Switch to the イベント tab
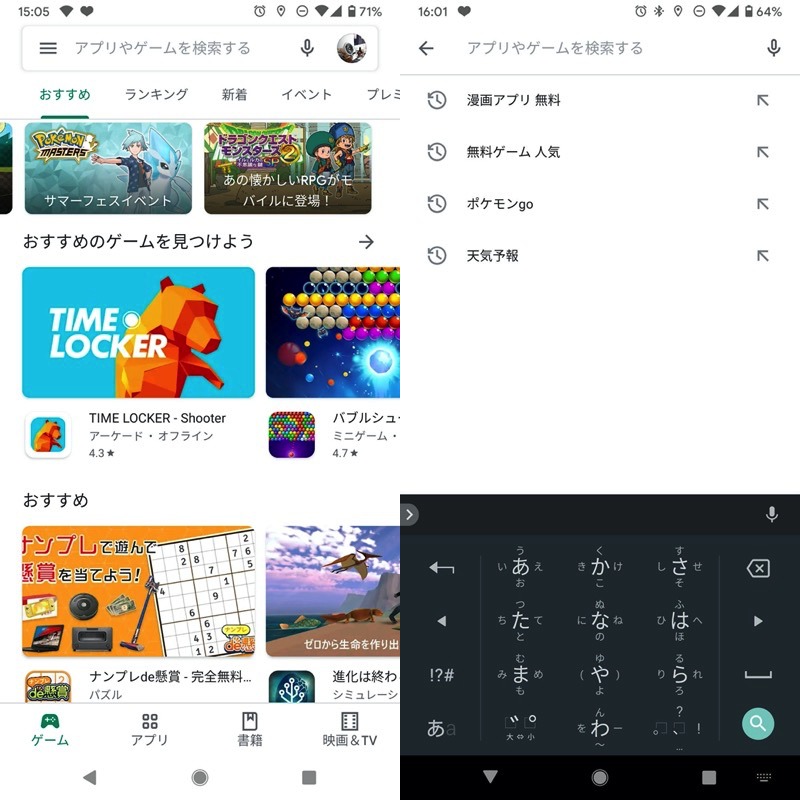Viewport: 800px width, 800px height. (x=306, y=95)
